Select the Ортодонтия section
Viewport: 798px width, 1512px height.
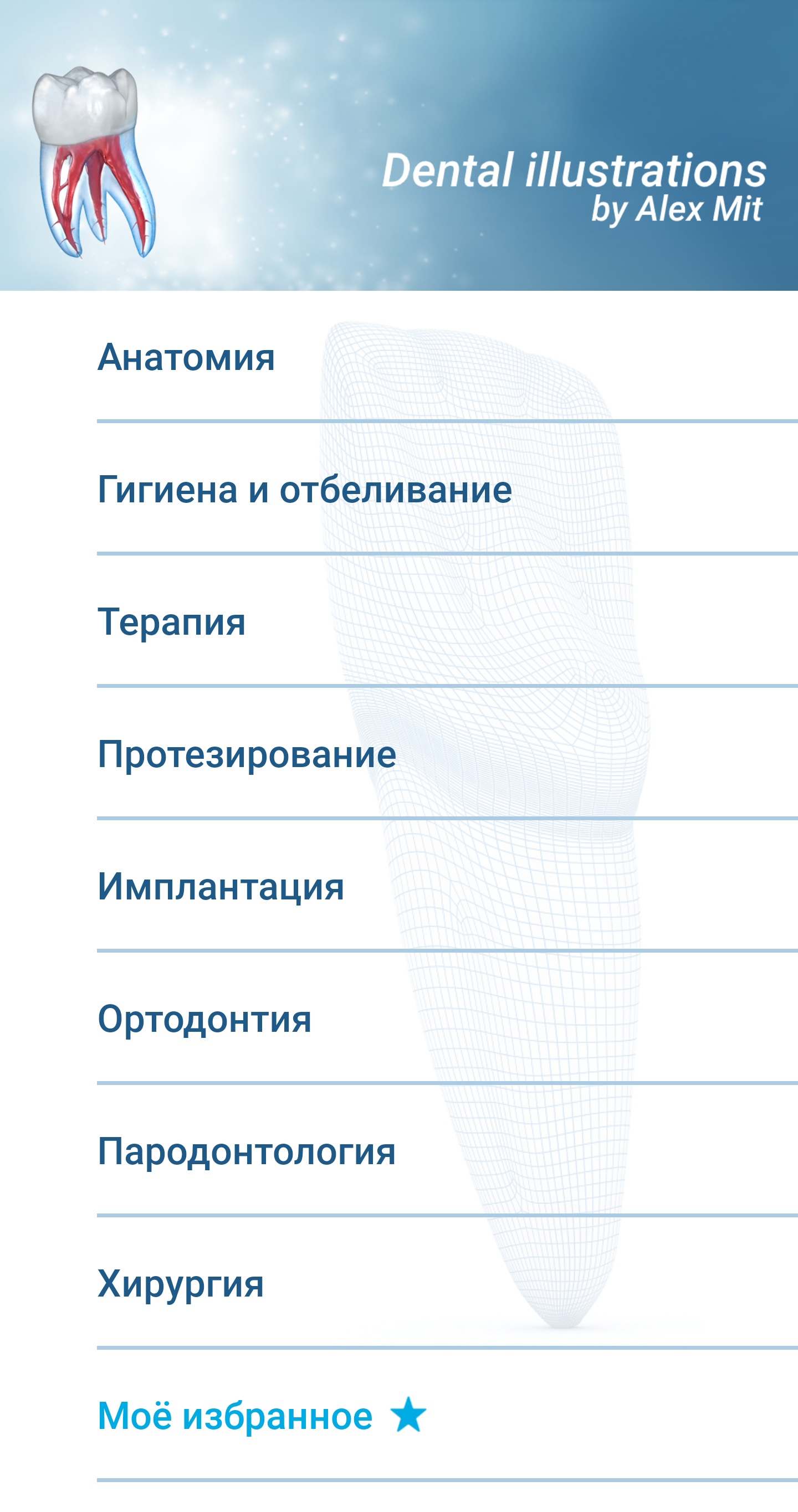204,1019
